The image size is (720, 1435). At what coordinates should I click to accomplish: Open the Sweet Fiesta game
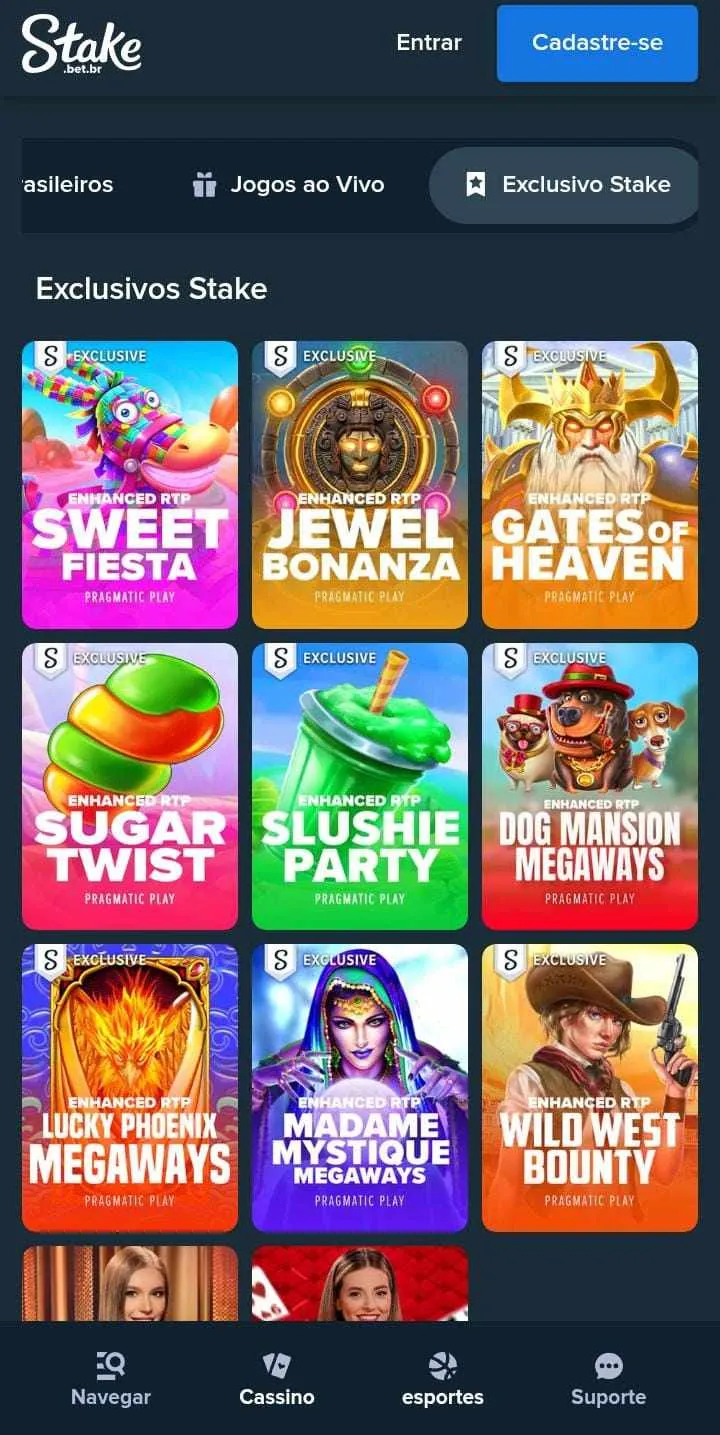[130, 485]
